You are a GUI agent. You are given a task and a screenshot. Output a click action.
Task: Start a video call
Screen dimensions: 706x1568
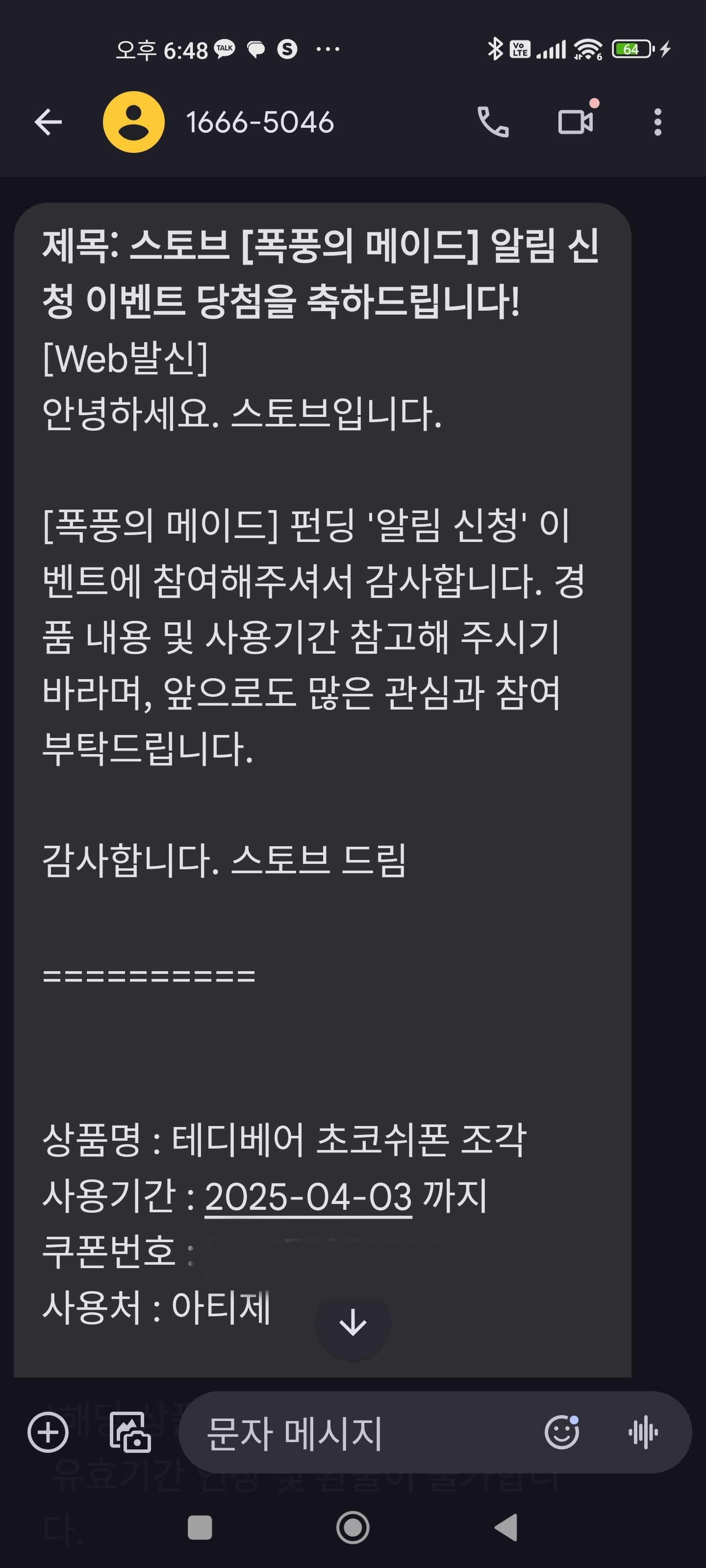point(576,122)
